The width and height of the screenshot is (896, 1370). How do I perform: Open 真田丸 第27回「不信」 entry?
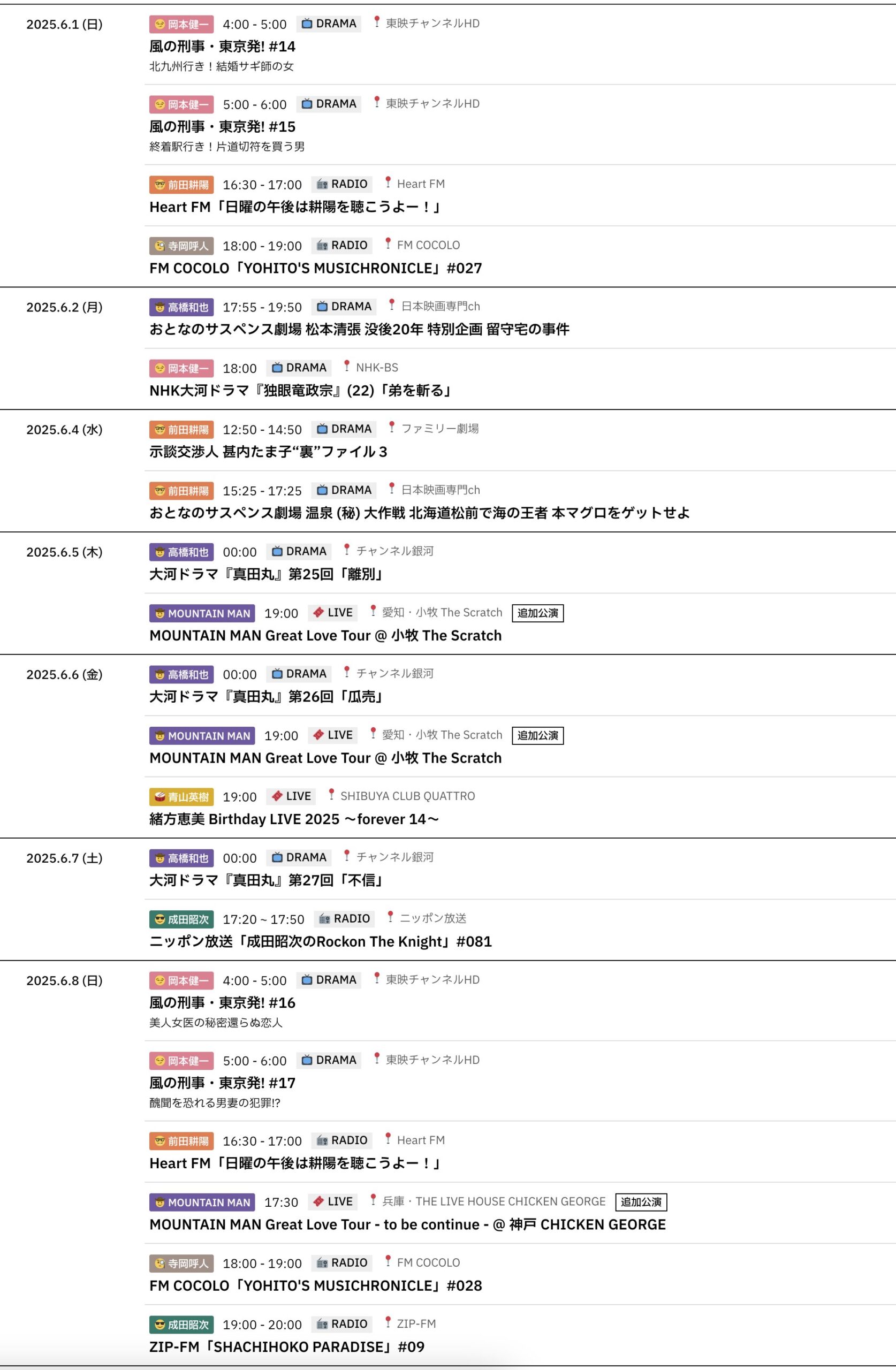(x=267, y=880)
